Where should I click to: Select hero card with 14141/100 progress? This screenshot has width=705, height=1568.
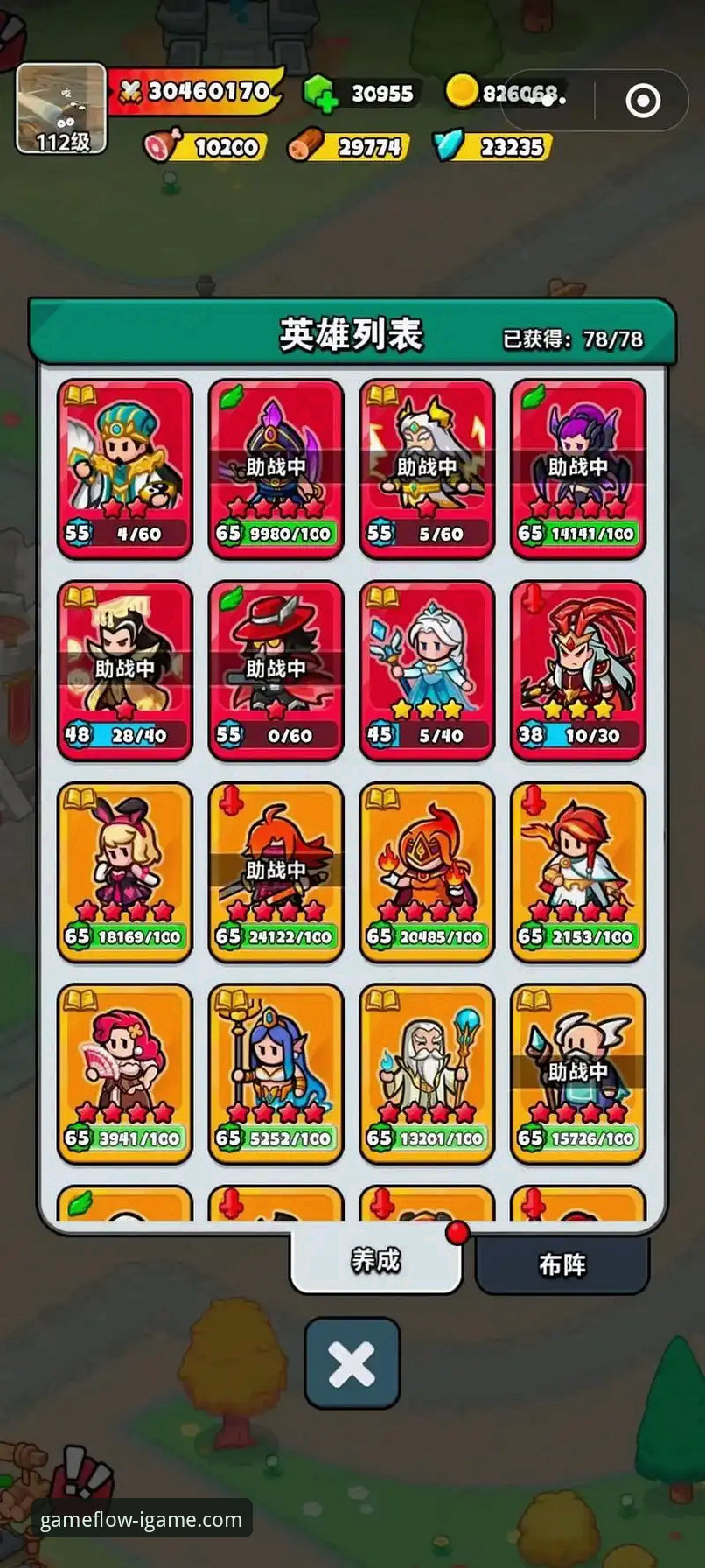pos(577,468)
